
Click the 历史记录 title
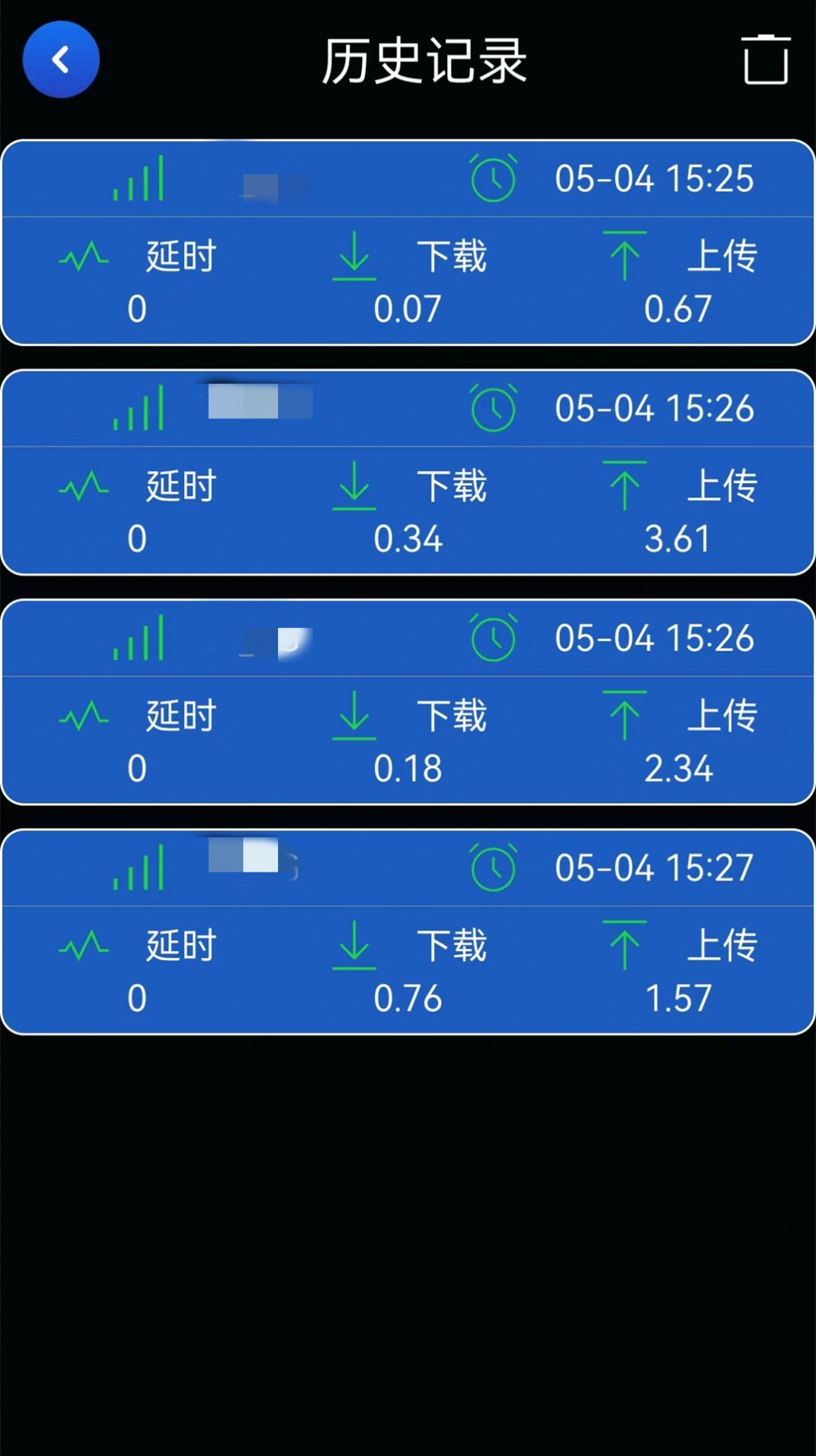point(424,62)
